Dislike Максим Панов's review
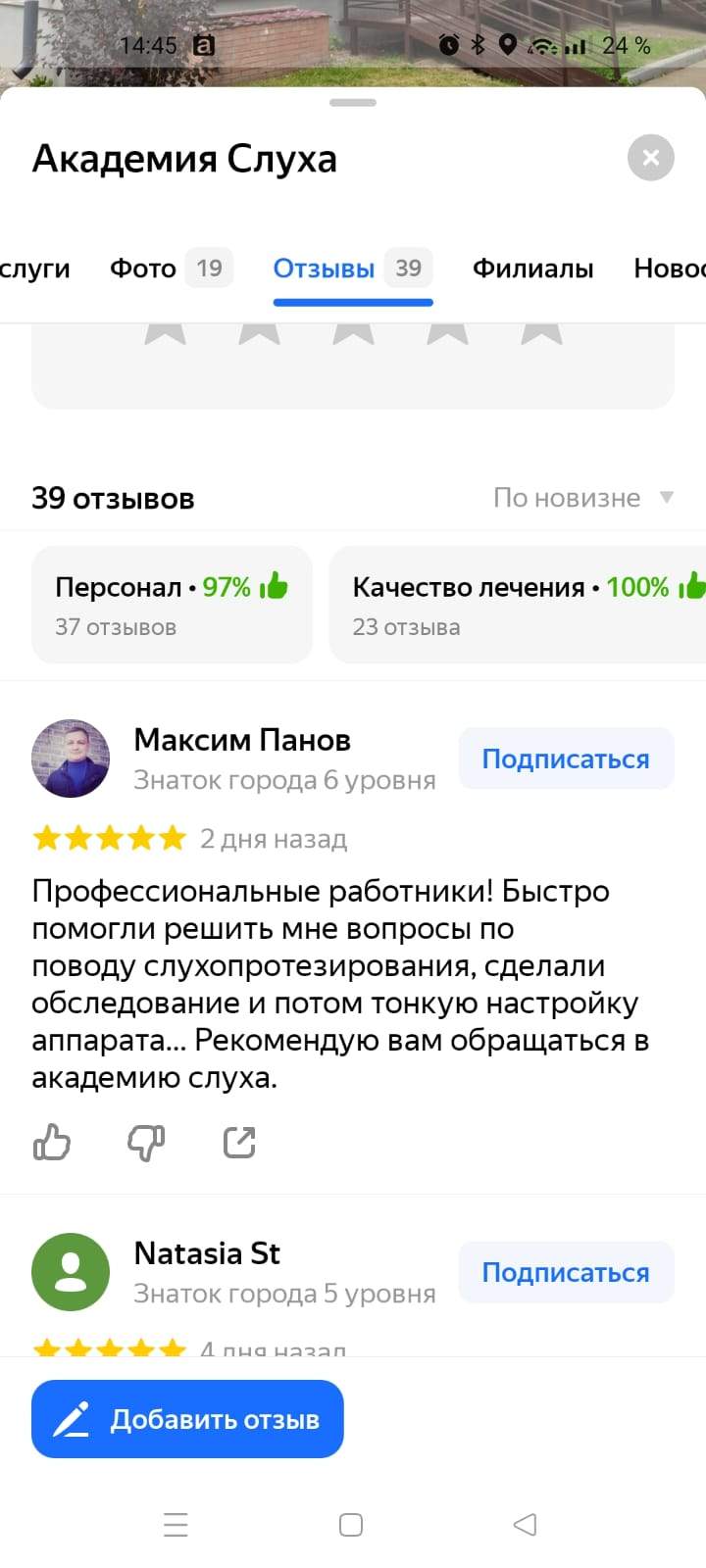 point(146,1142)
